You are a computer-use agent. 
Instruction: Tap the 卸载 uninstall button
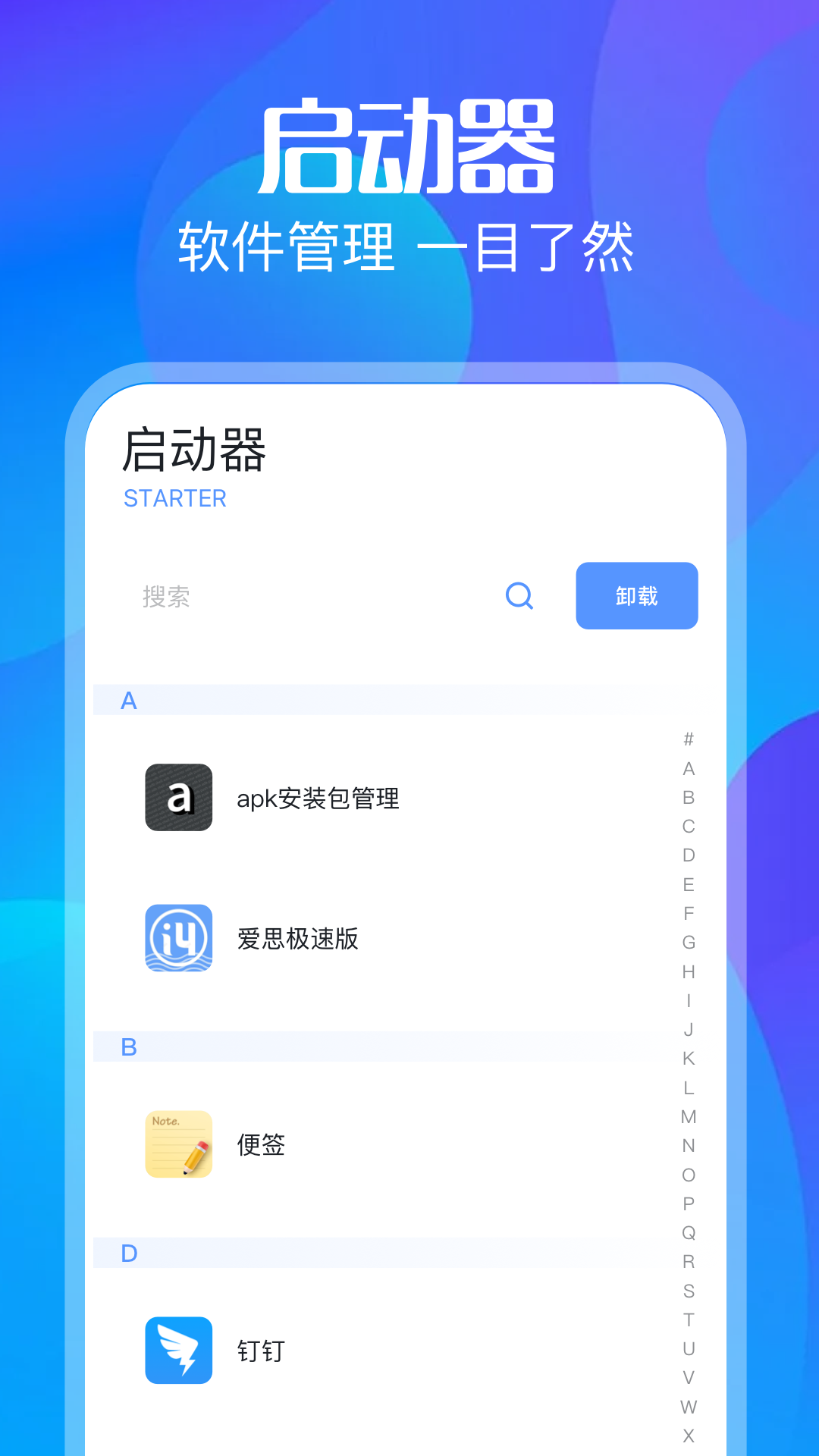click(636, 596)
